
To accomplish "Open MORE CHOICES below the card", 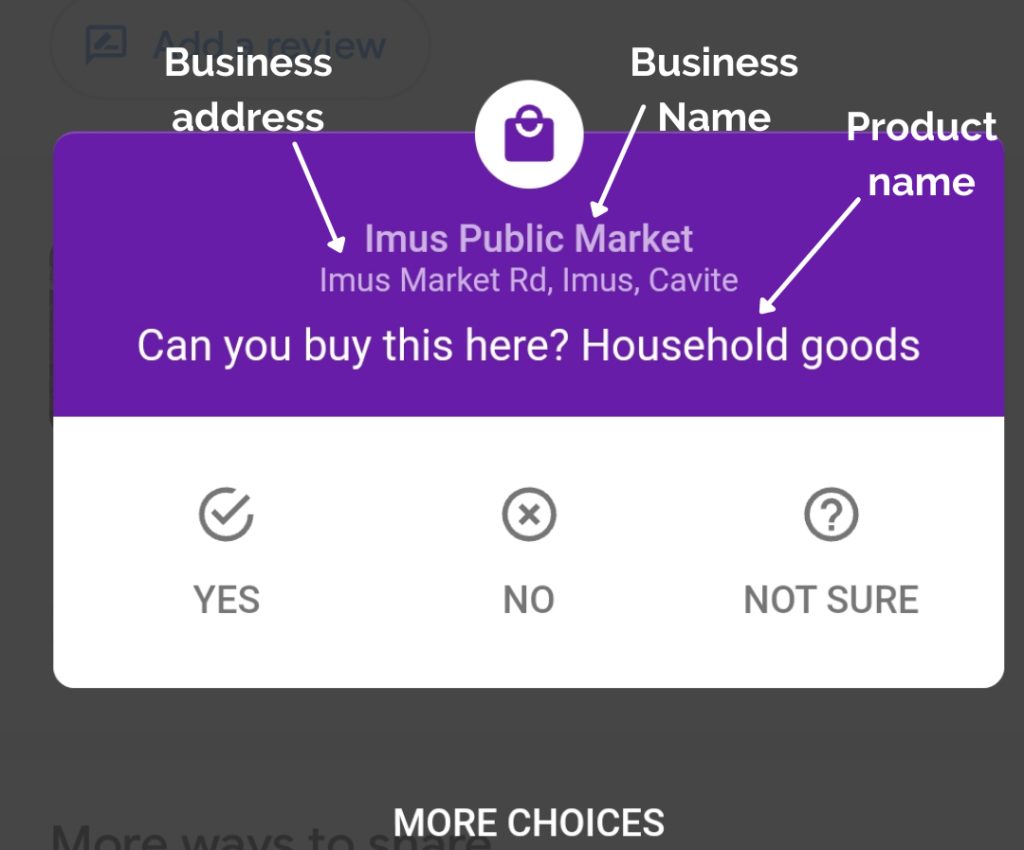I will click(x=529, y=822).
